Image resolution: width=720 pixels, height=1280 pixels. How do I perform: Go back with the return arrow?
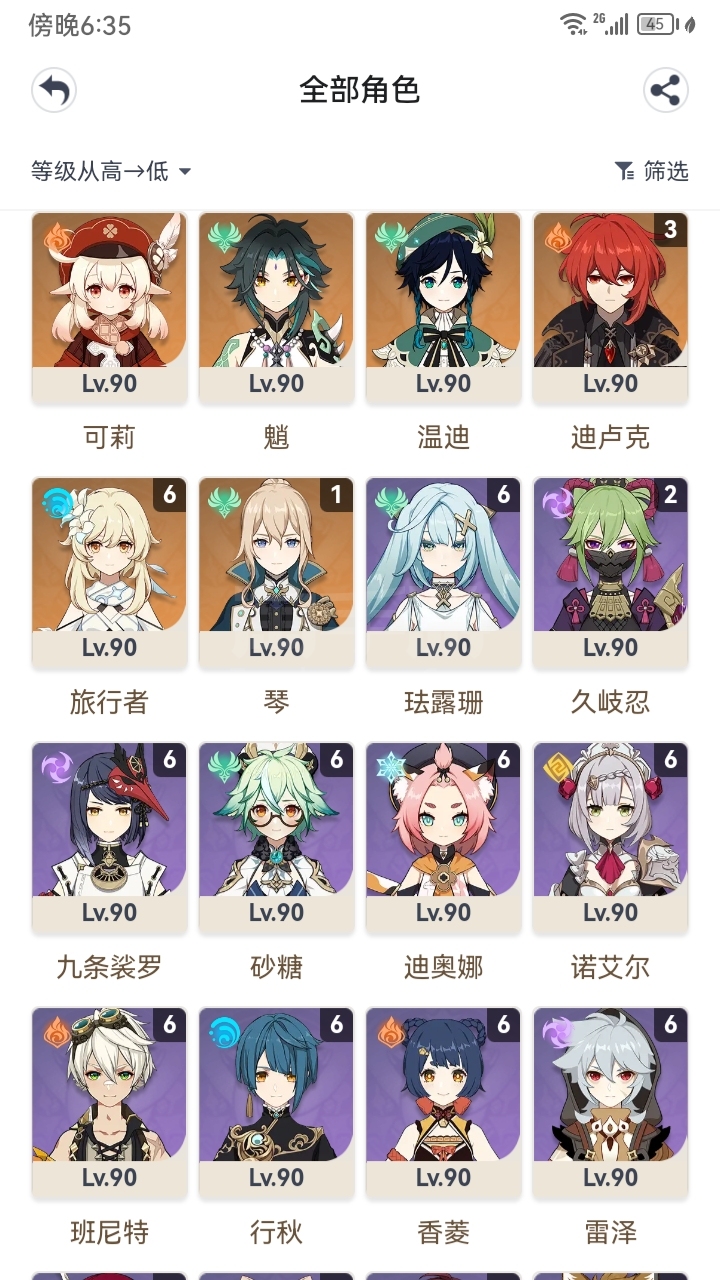click(x=54, y=91)
